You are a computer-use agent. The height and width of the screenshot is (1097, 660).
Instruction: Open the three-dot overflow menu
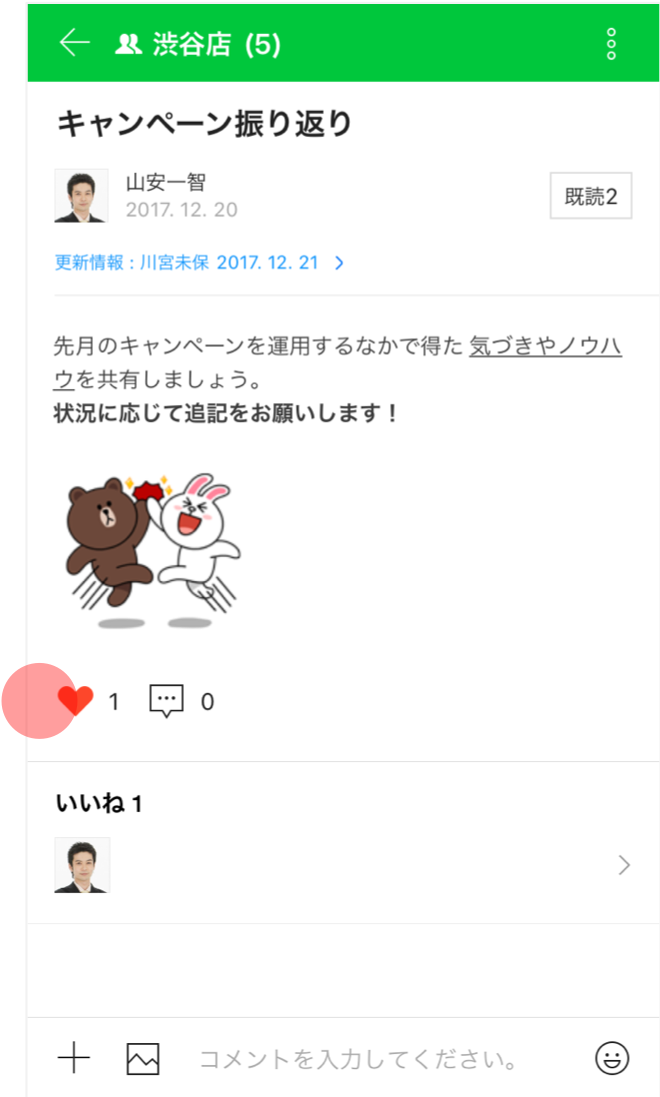pos(611,44)
